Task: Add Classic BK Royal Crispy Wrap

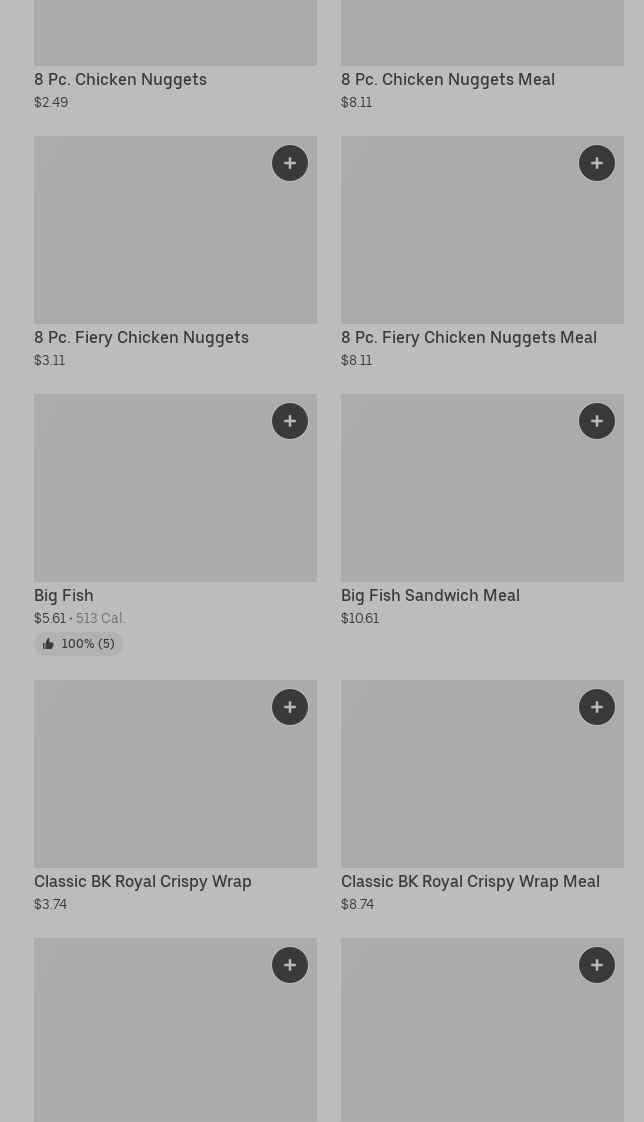Action: click(290, 707)
